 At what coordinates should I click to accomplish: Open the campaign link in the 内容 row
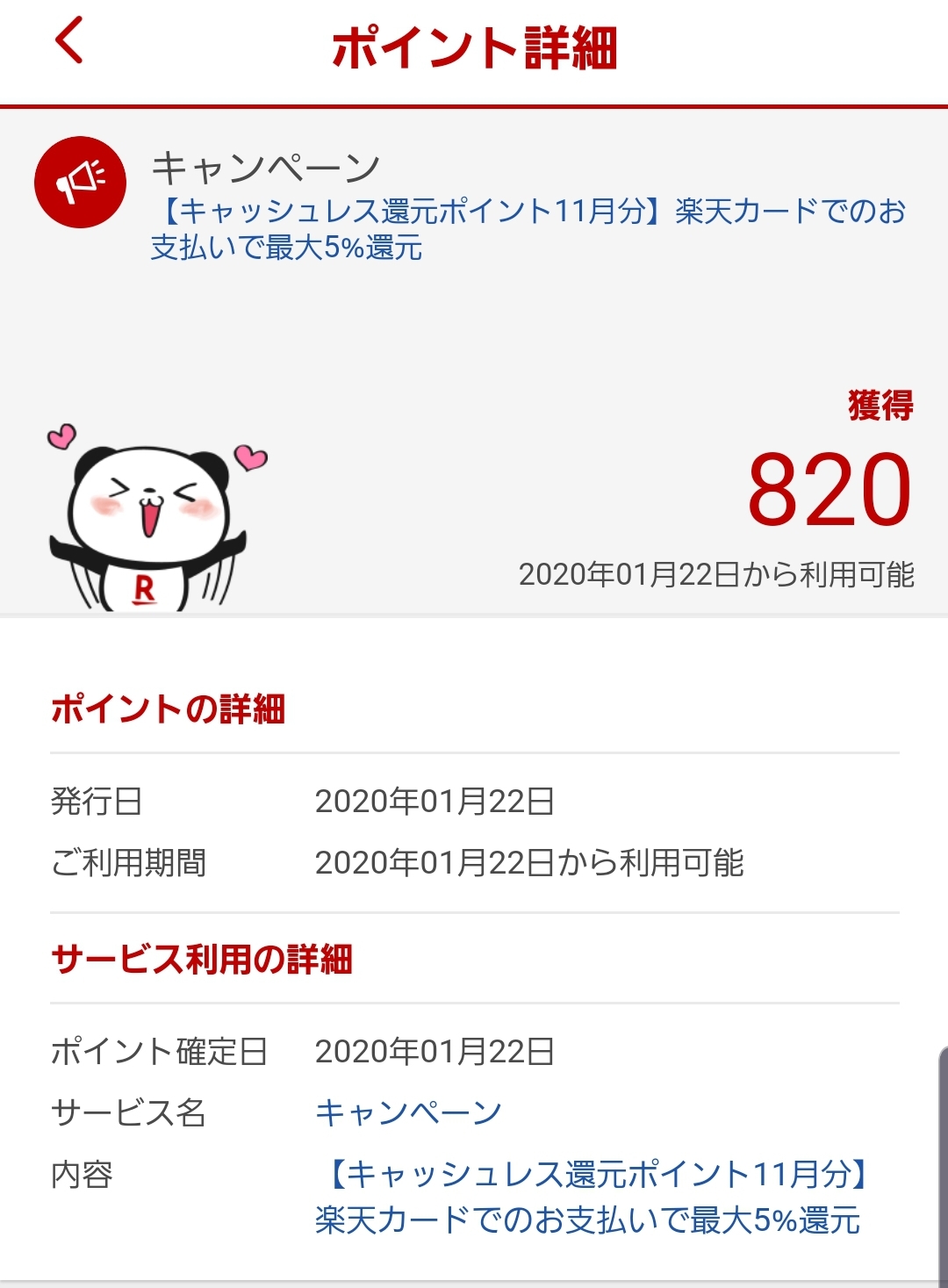click(590, 1197)
